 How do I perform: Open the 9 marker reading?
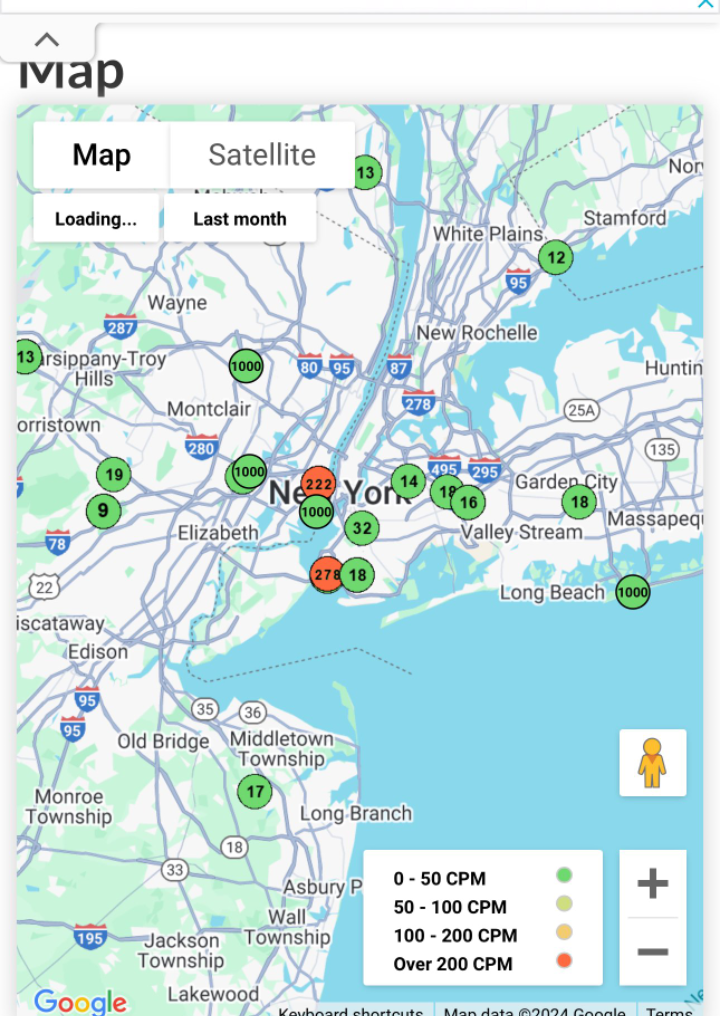(103, 512)
